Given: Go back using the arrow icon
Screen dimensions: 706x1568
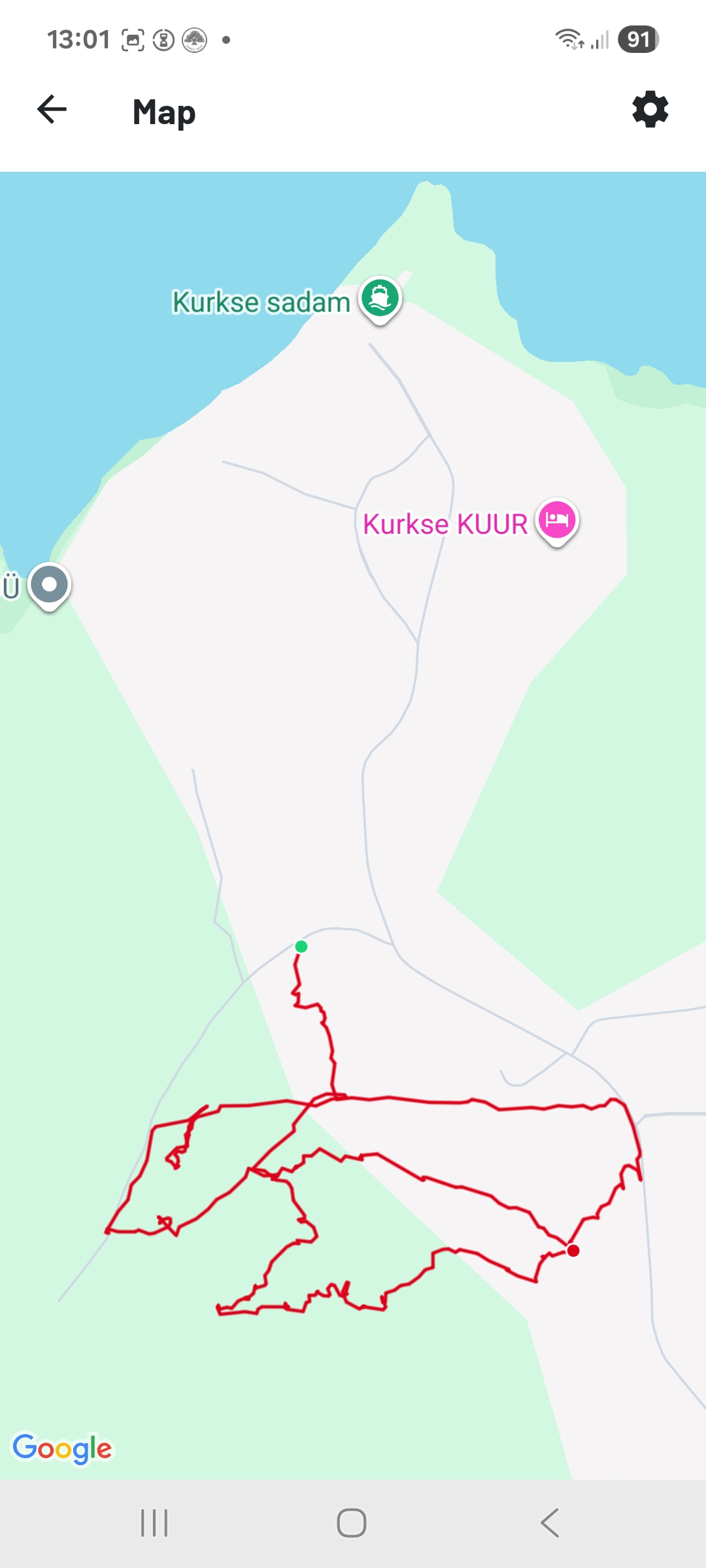Looking at the screenshot, I should [52, 110].
